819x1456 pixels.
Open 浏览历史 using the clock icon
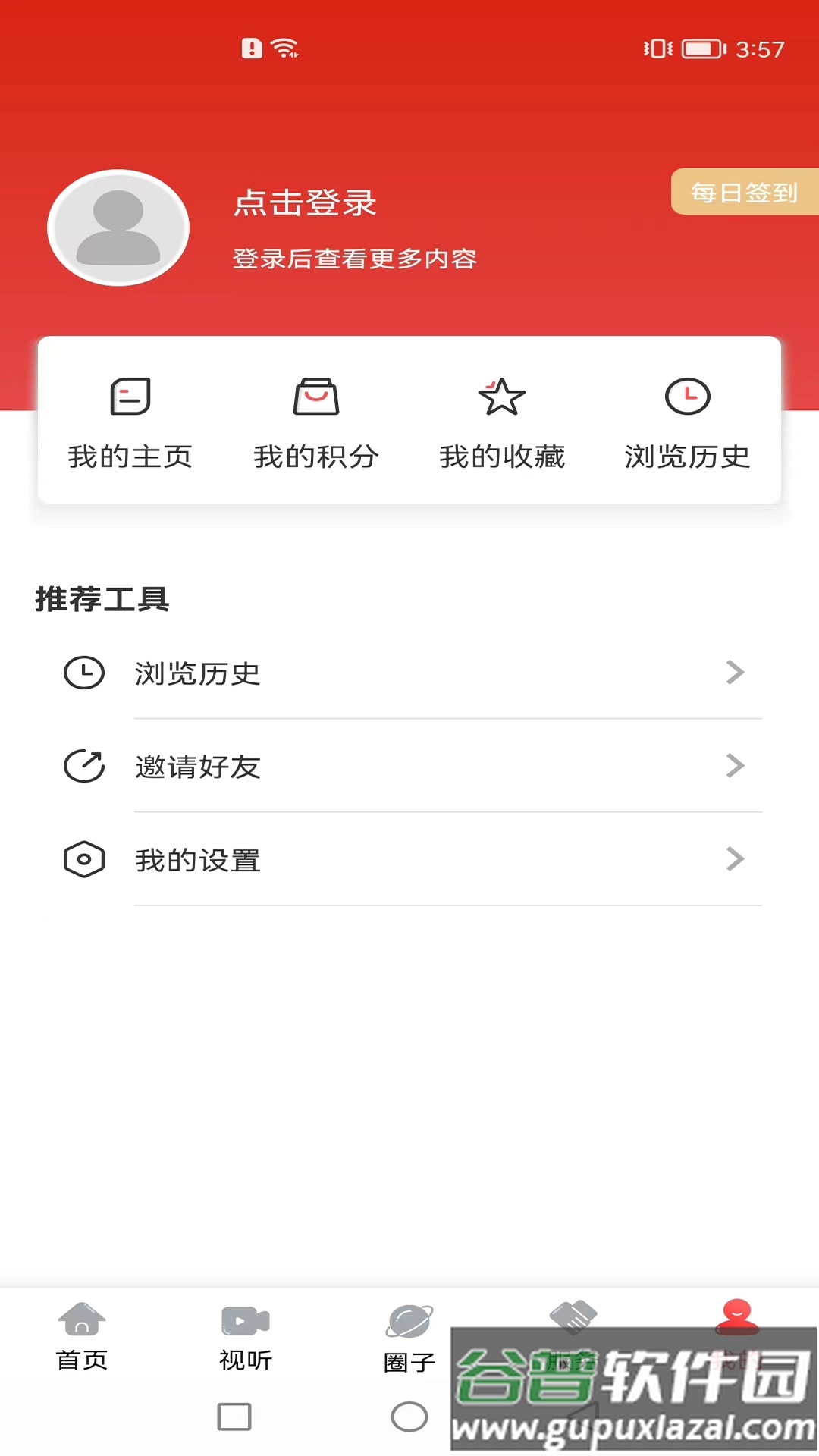coord(687,396)
